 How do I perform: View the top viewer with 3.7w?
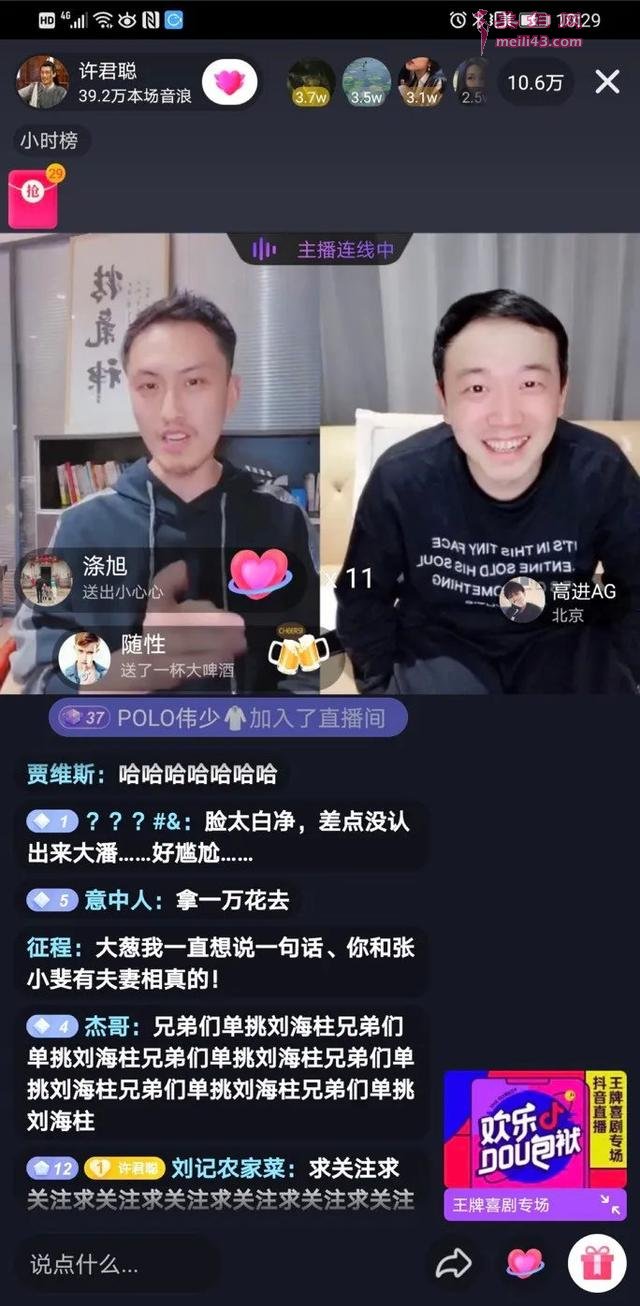click(311, 82)
